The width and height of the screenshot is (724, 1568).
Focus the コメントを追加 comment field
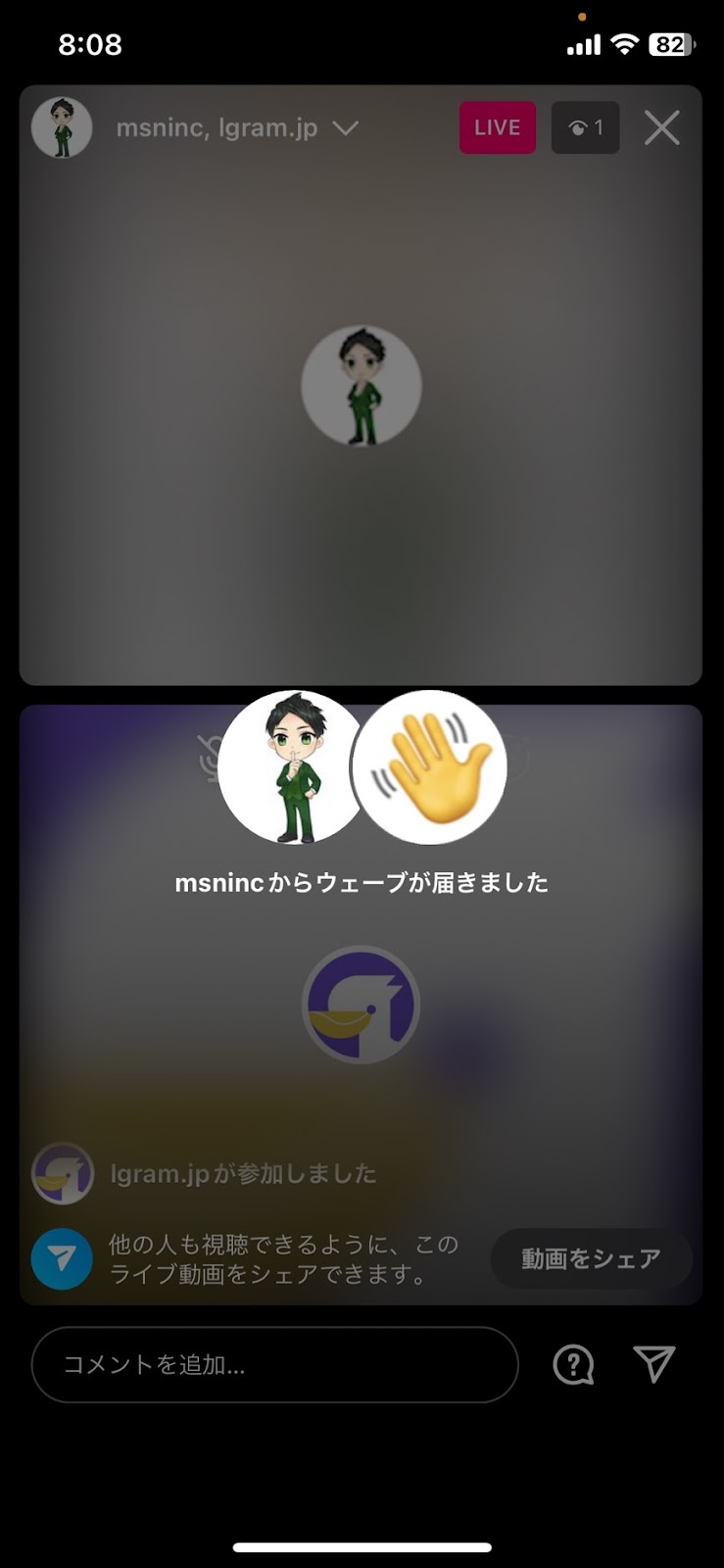click(x=274, y=1364)
